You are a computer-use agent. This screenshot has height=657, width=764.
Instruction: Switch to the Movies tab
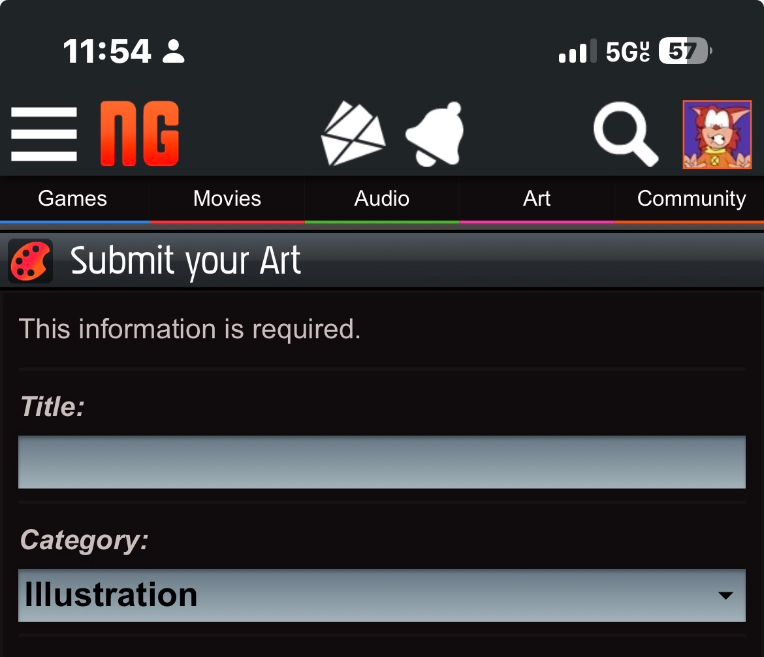click(x=227, y=199)
